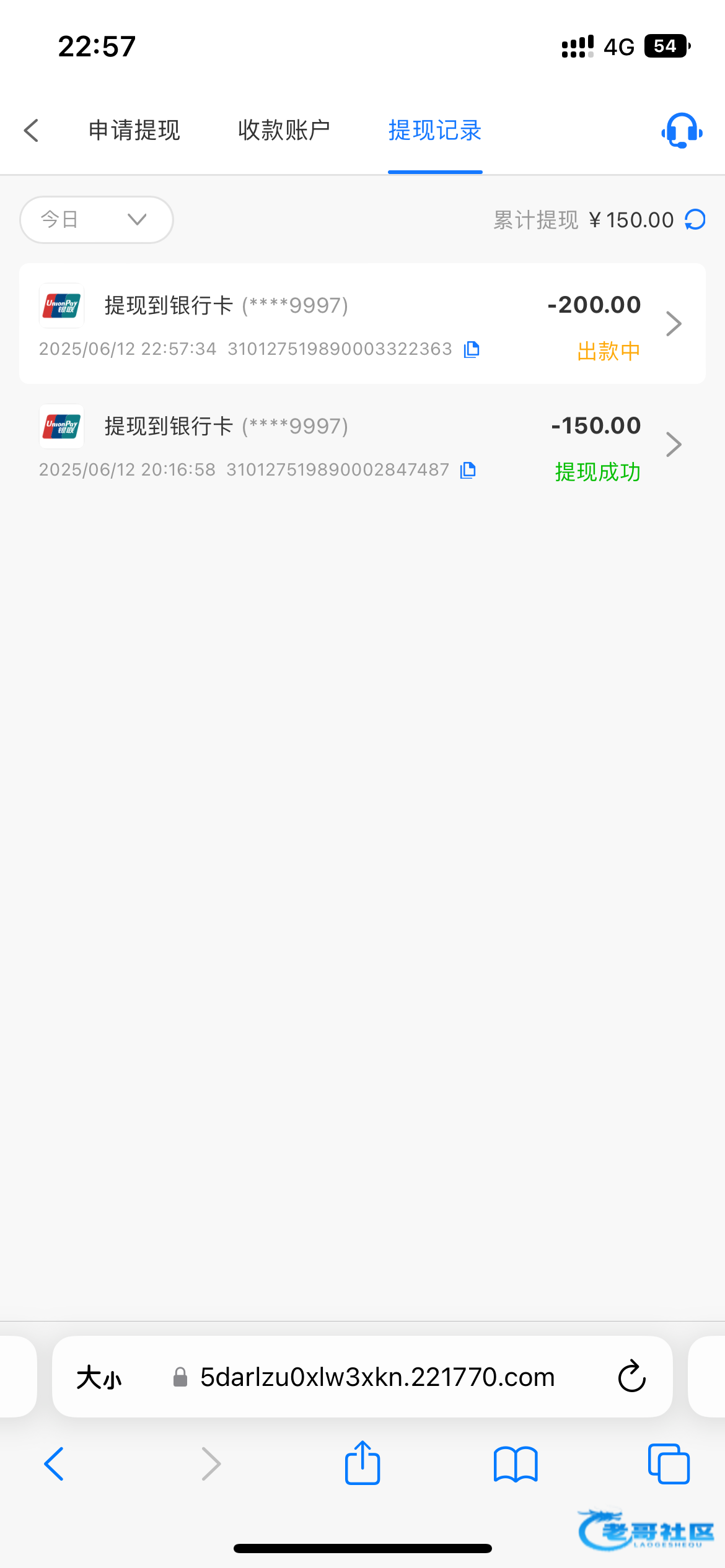Expand the 今日 date filter dropdown
This screenshot has width=725, height=1568.
coord(97,220)
